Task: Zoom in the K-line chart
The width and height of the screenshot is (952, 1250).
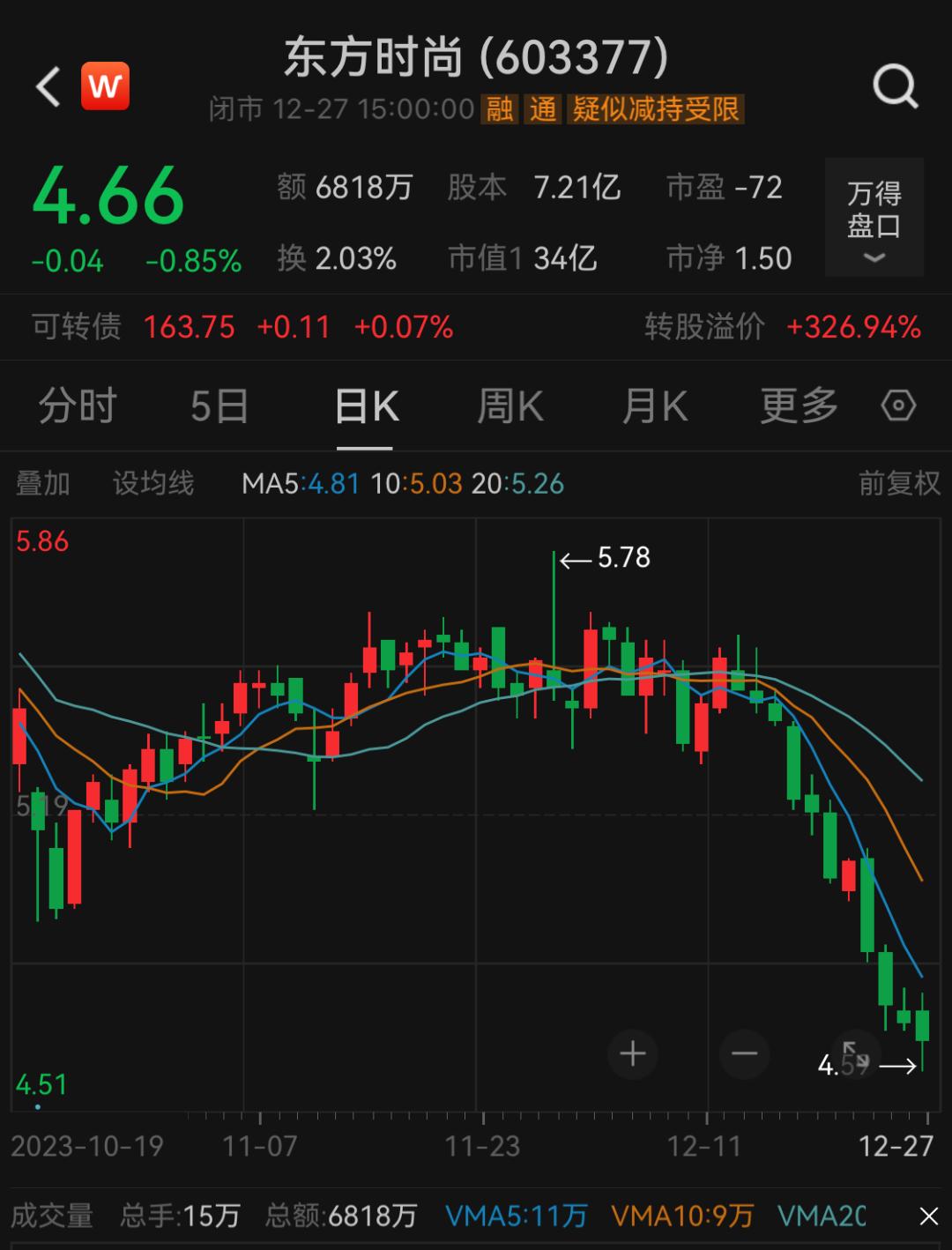Action: coord(632,1053)
